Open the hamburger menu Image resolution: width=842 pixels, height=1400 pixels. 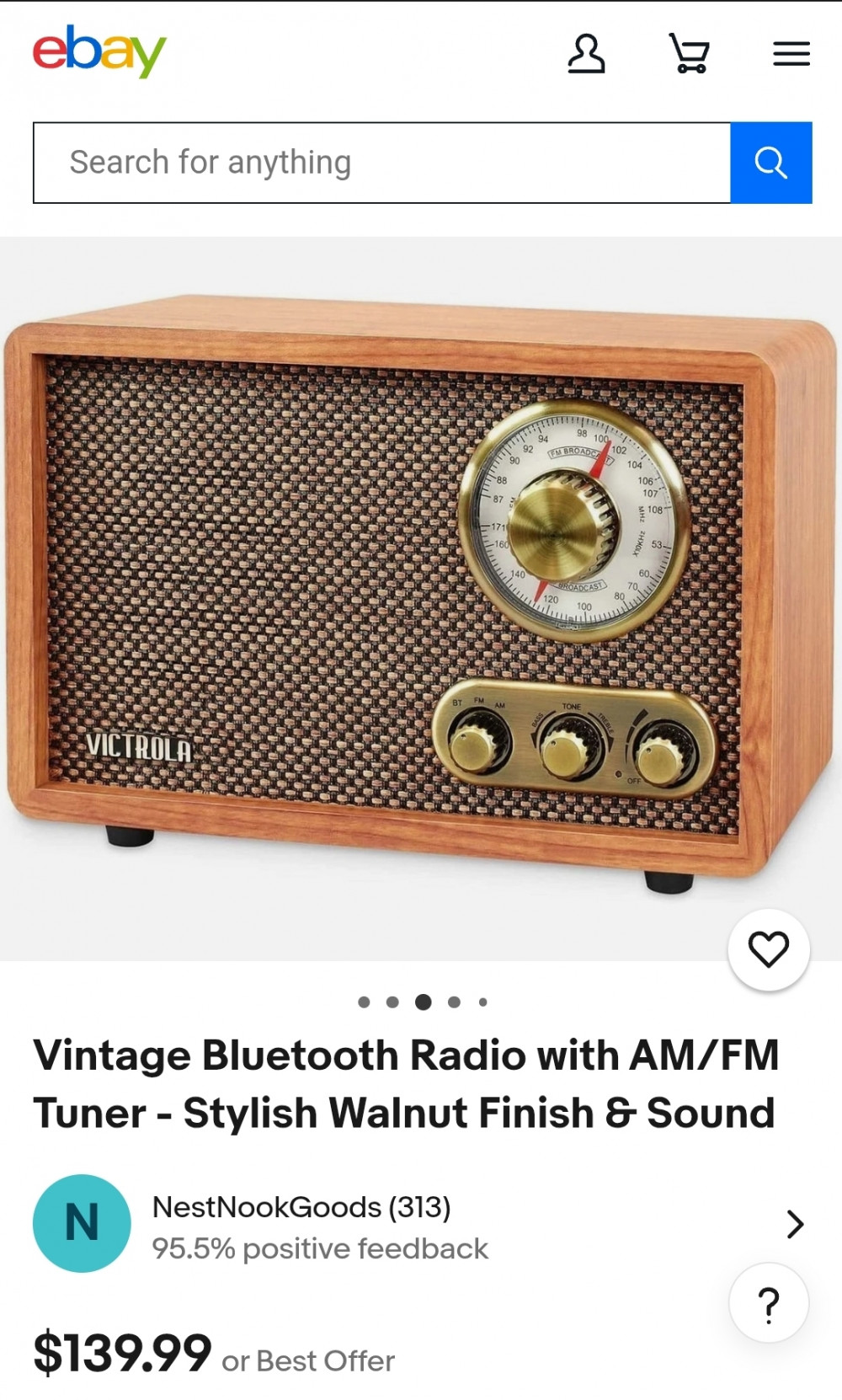pos(791,54)
